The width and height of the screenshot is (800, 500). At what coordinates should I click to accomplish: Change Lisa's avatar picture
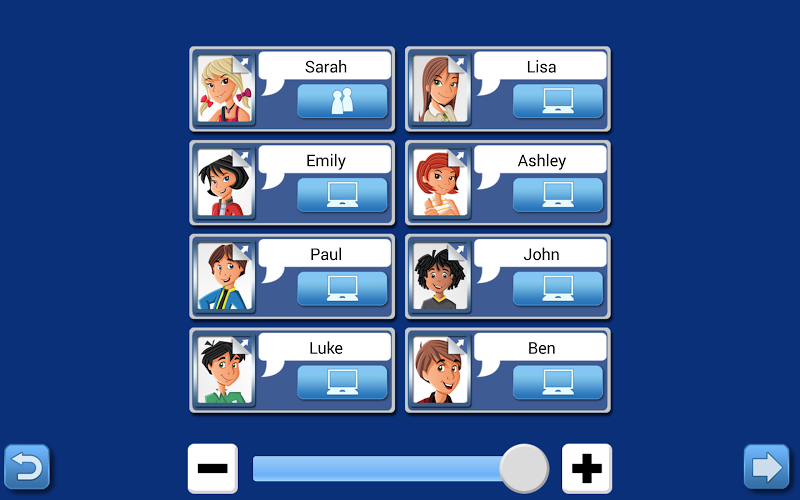(441, 89)
